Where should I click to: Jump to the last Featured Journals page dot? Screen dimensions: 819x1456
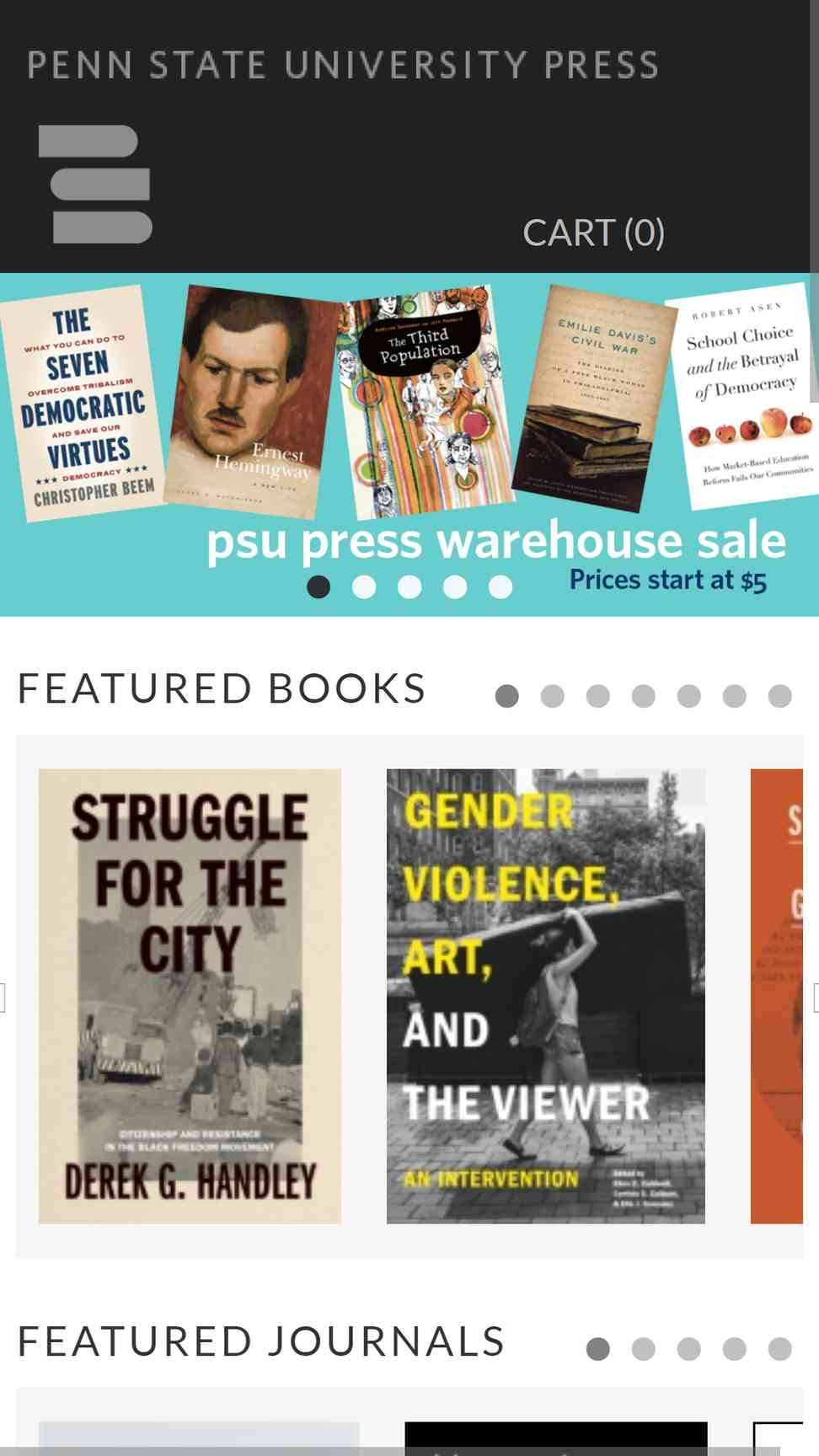coord(780,1349)
